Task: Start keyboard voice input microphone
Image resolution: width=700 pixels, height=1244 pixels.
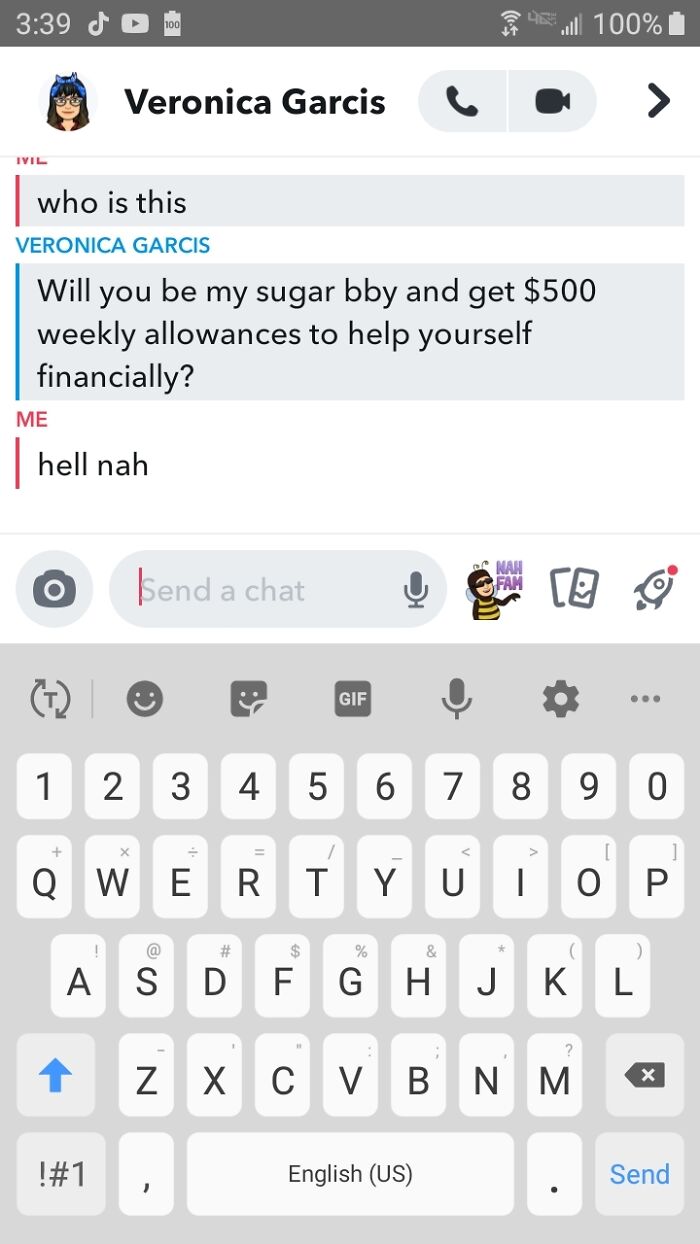Action: tap(456, 698)
